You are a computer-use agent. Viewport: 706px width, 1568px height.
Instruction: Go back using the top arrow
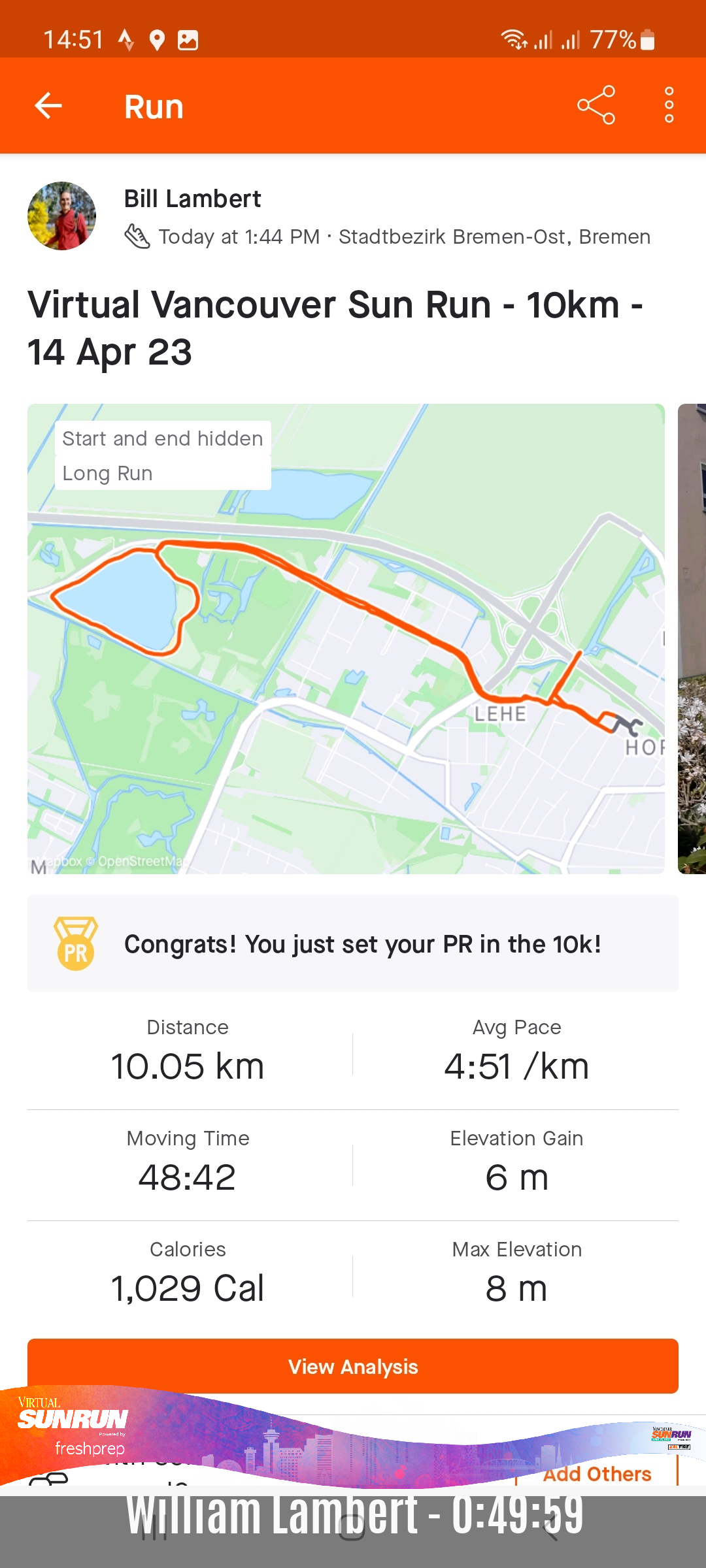(x=48, y=106)
